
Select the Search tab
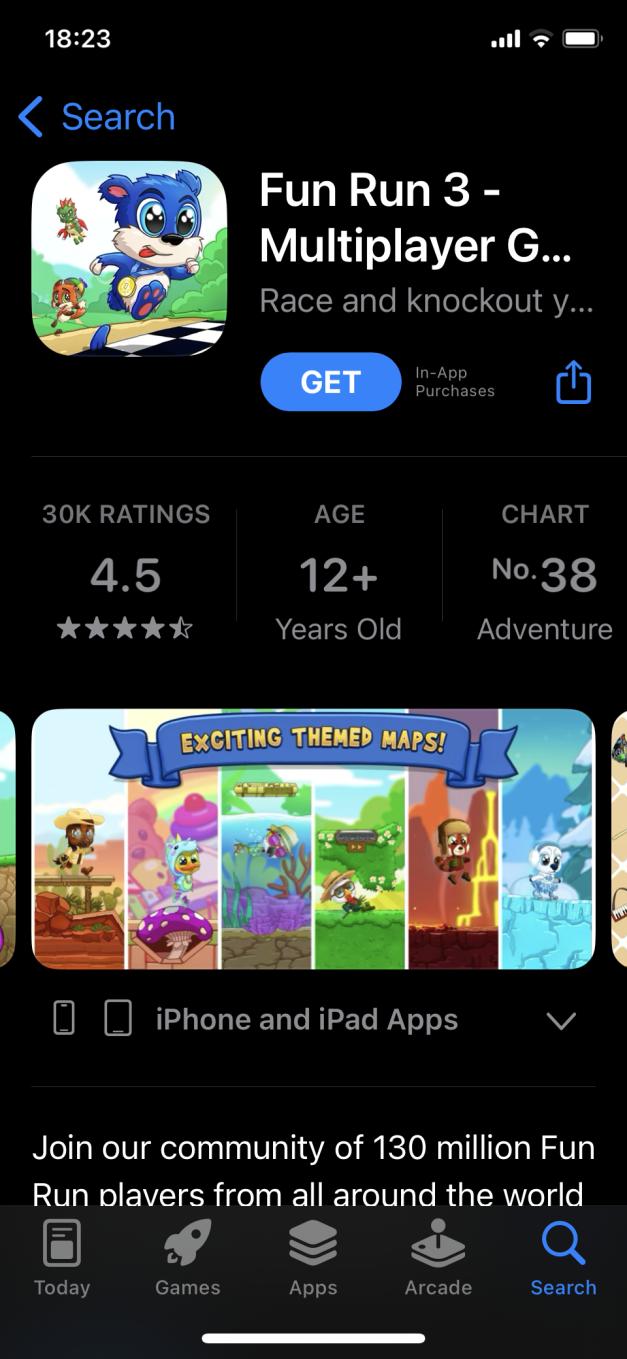click(563, 1257)
